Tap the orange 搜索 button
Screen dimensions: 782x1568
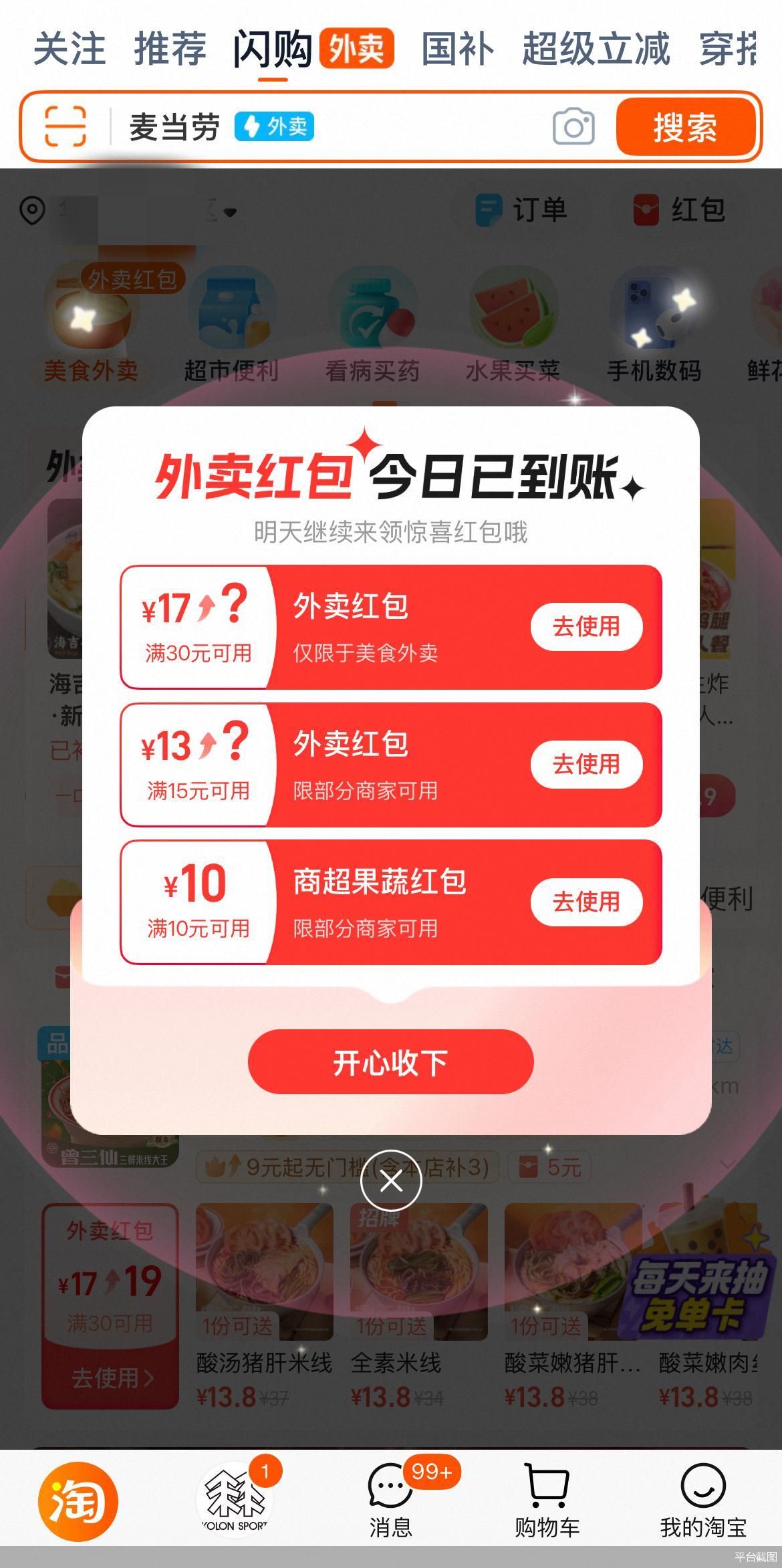pos(686,127)
